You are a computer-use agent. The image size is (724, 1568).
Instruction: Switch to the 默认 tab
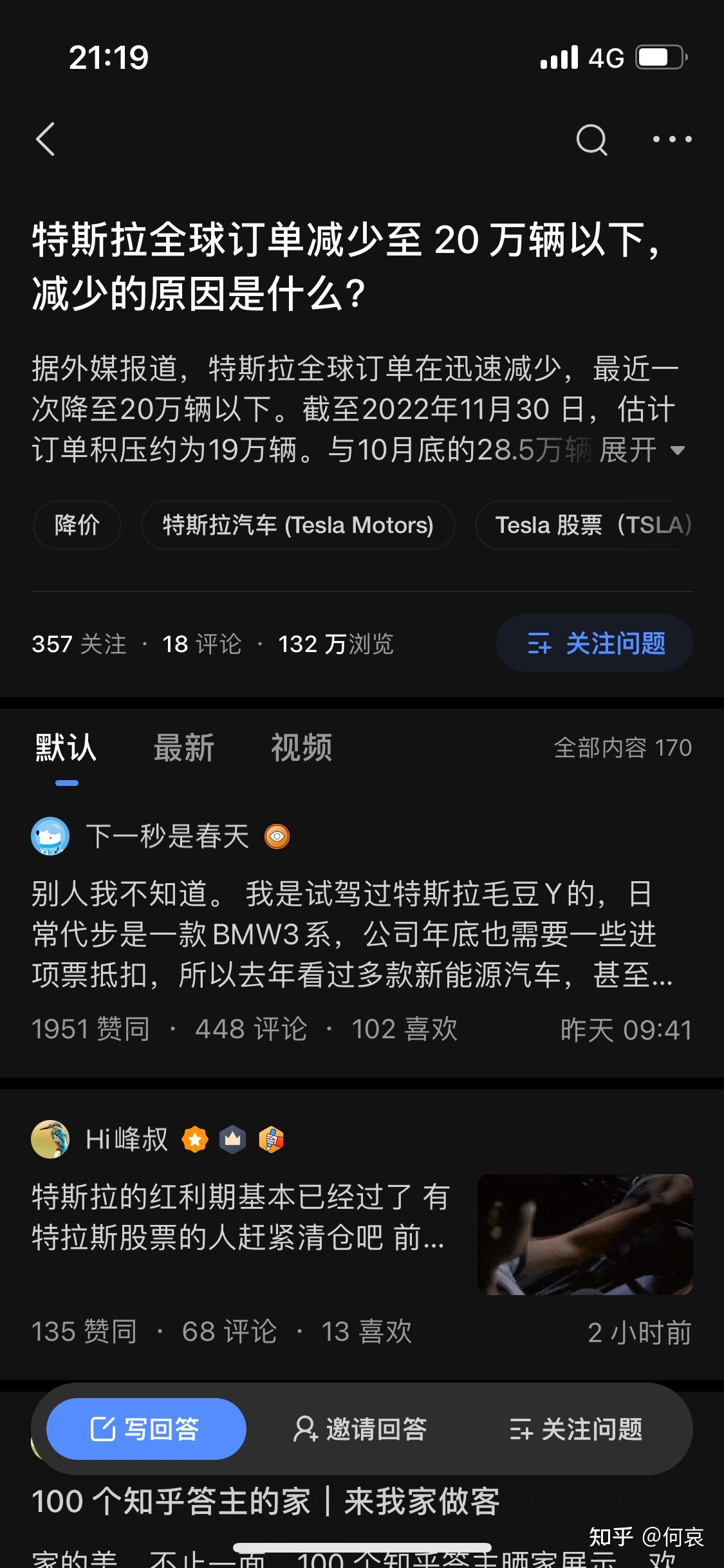(66, 748)
